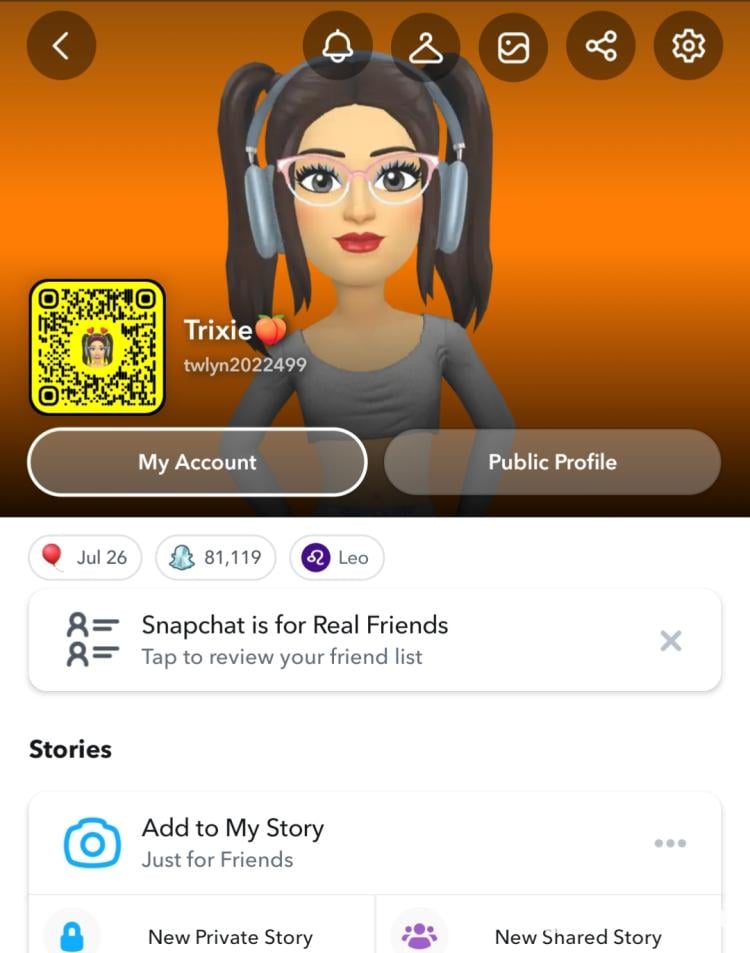
Task: View the 81,119 Snap score chip
Action: [216, 558]
